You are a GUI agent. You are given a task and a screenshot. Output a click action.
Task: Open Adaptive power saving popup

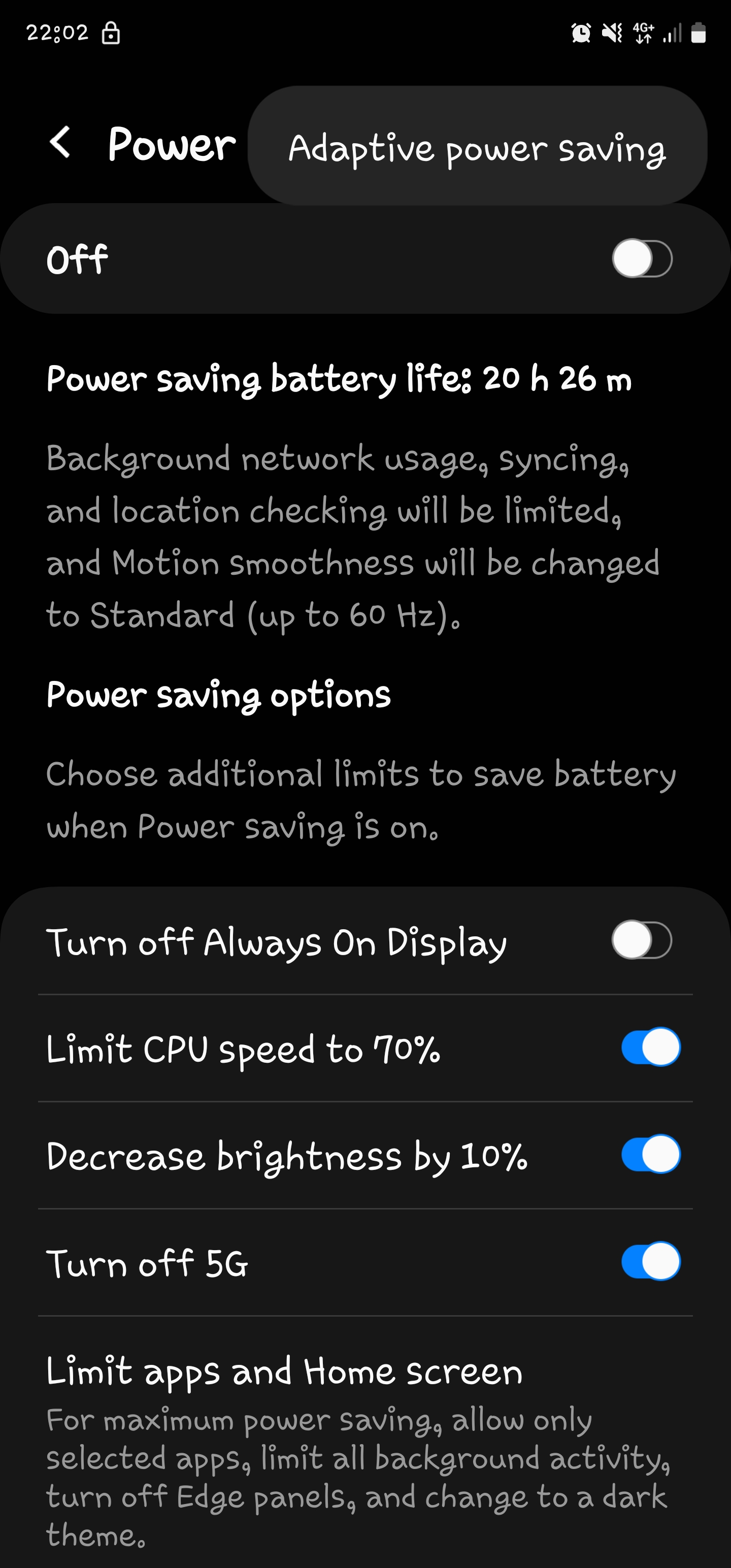[x=477, y=147]
